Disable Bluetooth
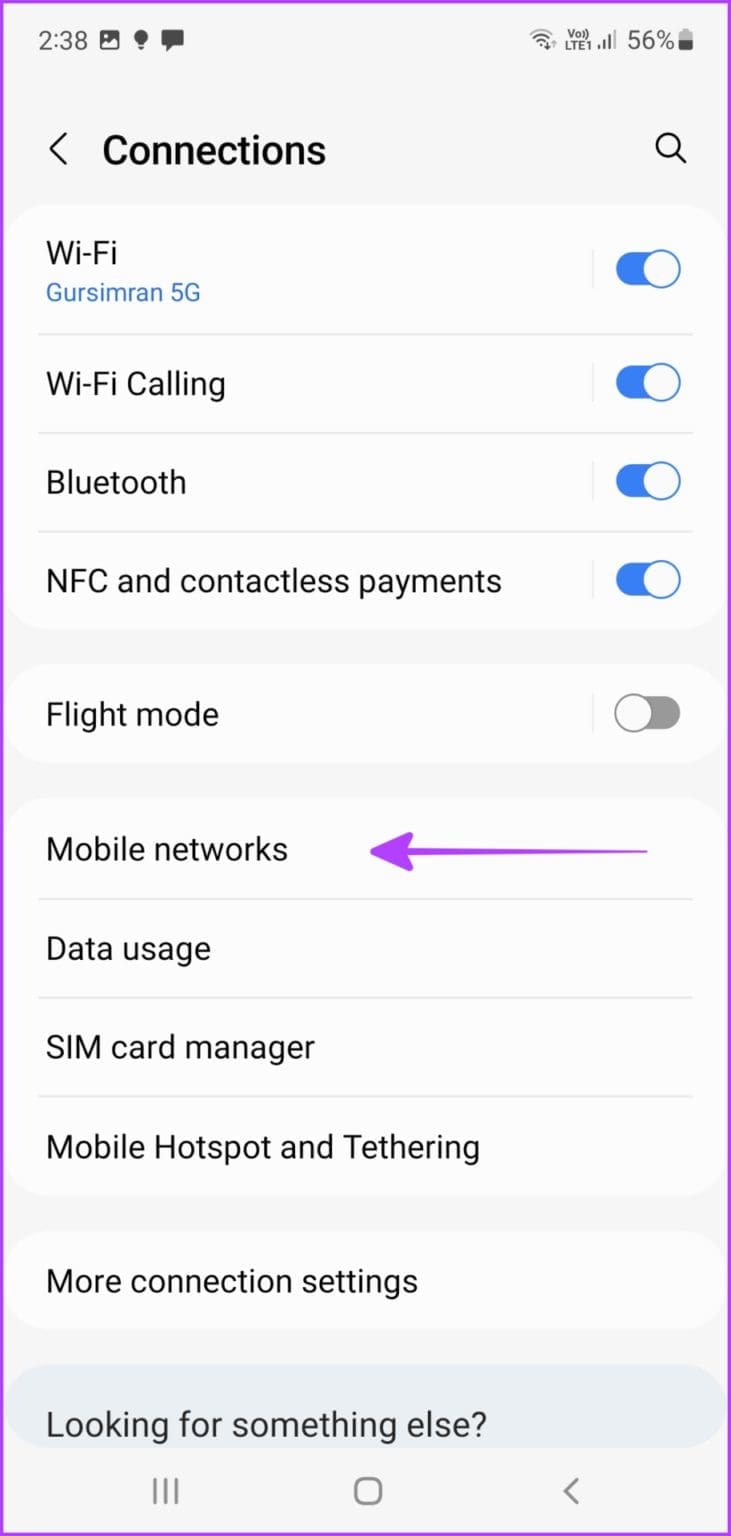The image size is (731, 1536). tap(647, 480)
